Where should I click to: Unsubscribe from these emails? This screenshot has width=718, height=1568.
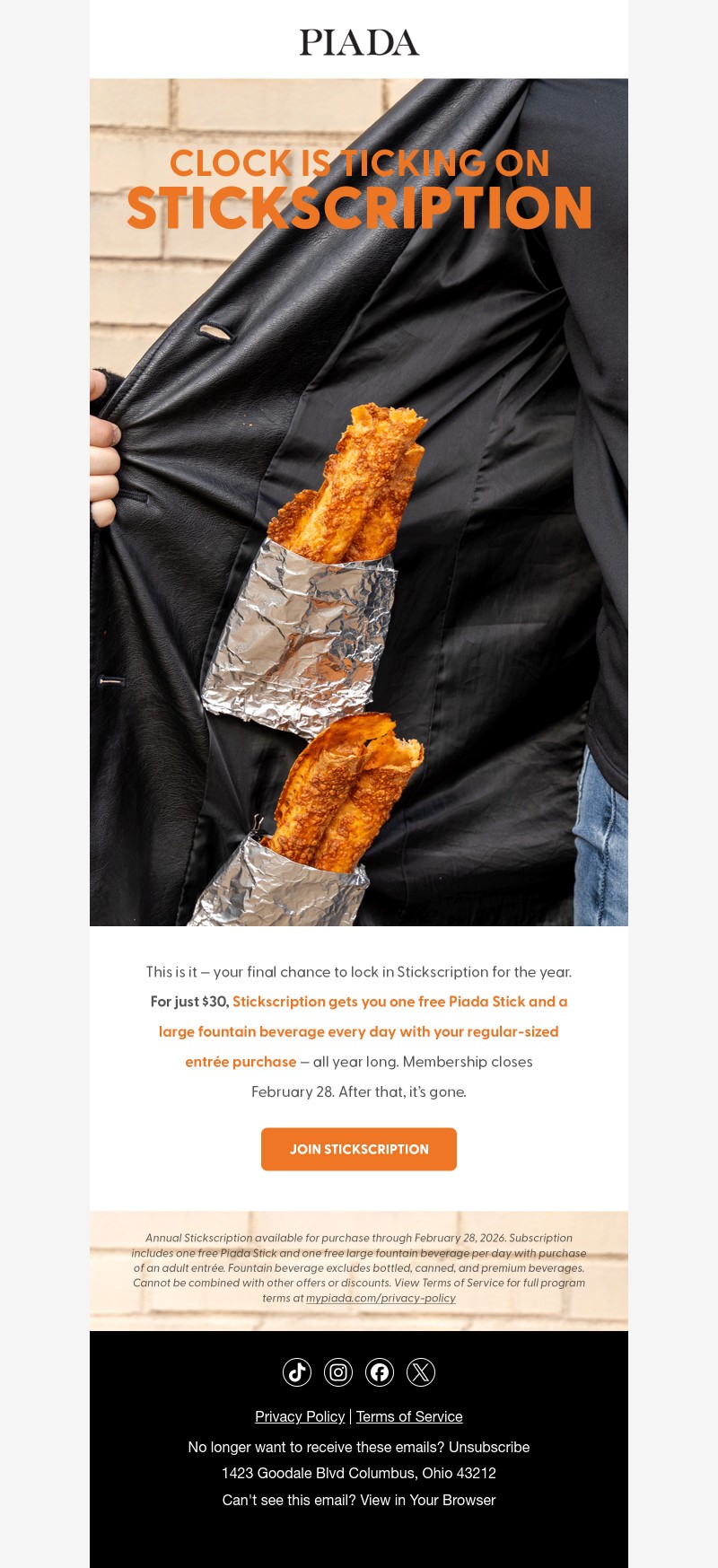(x=489, y=1447)
